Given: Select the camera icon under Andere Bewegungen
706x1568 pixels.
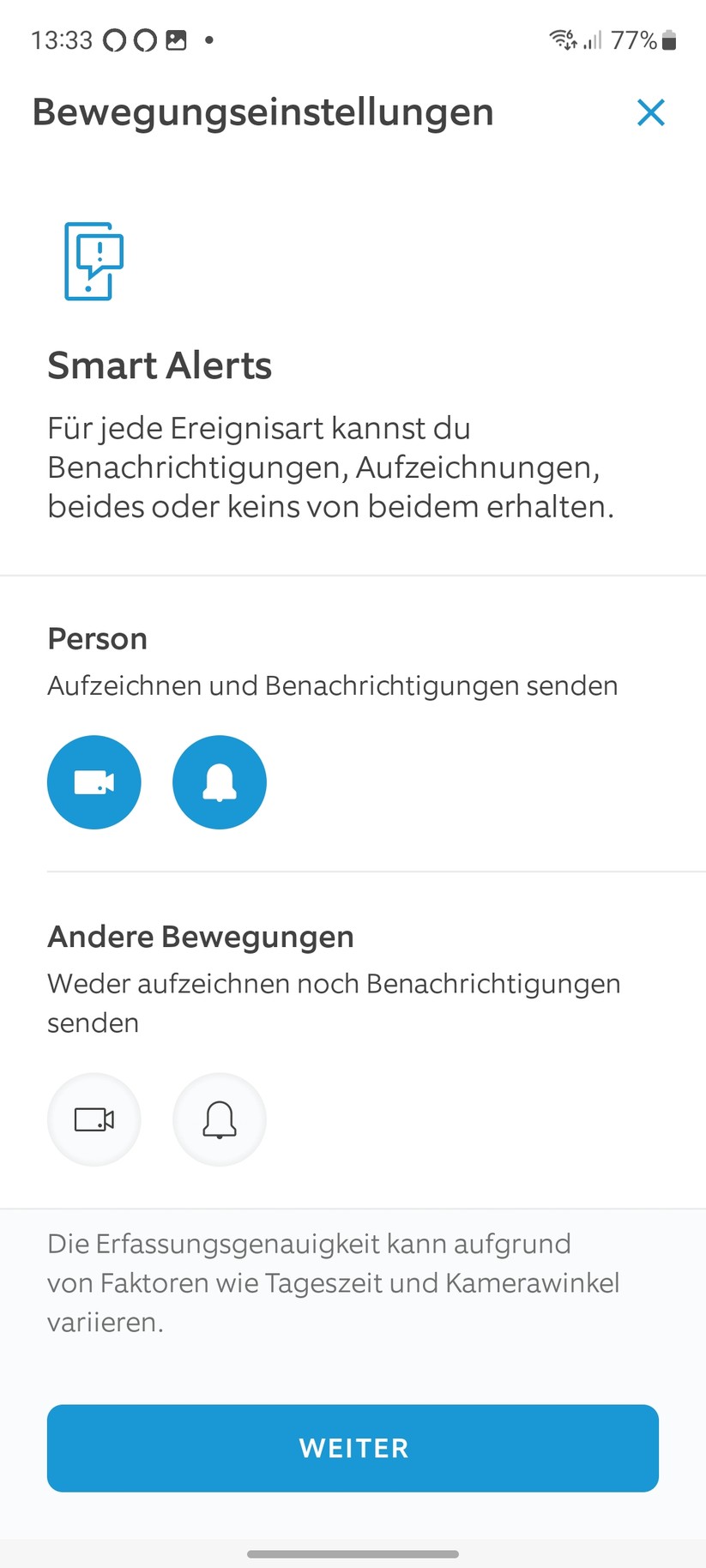Looking at the screenshot, I should (94, 1119).
